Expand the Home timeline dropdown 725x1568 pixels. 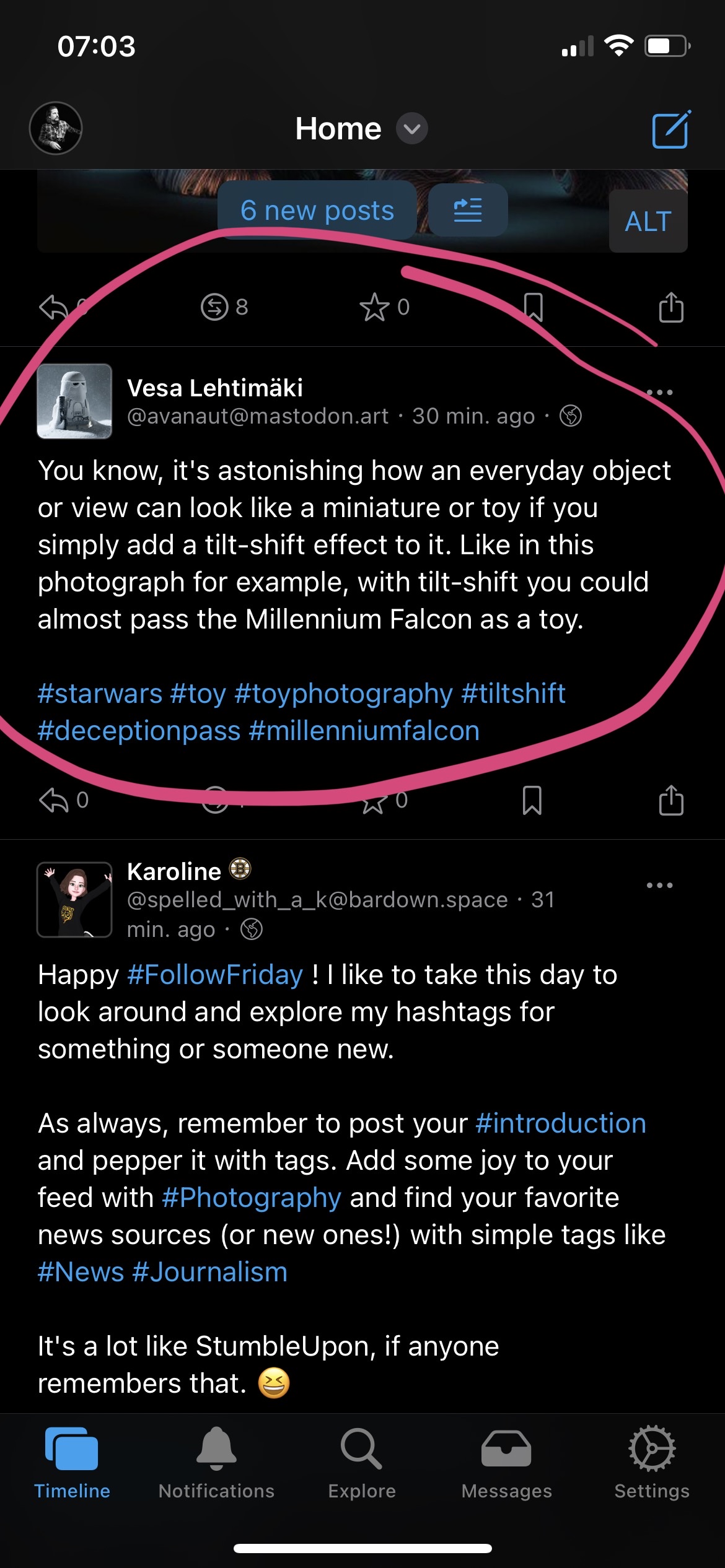coord(411,129)
